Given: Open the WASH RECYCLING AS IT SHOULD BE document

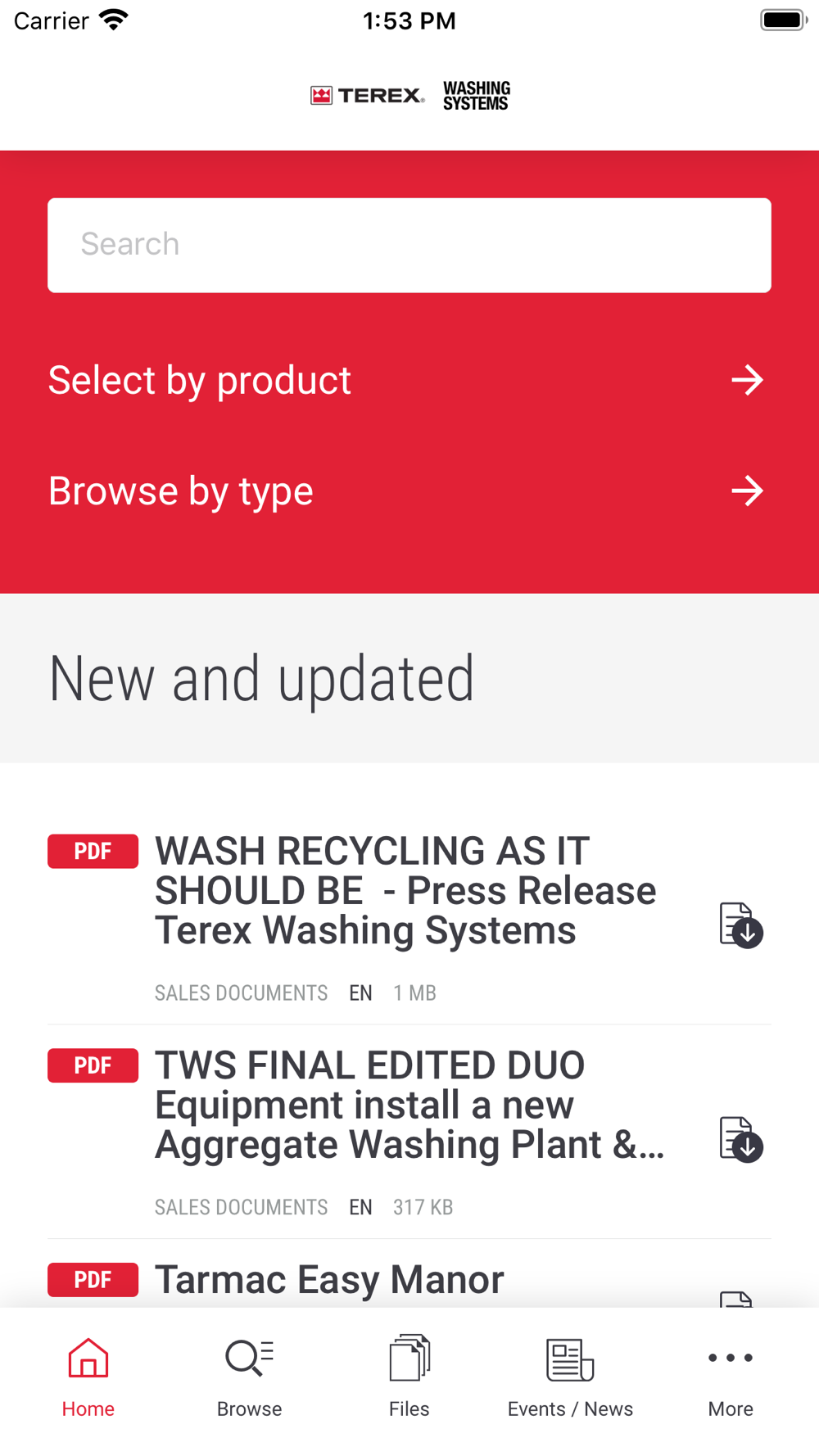Looking at the screenshot, I should click(x=405, y=891).
